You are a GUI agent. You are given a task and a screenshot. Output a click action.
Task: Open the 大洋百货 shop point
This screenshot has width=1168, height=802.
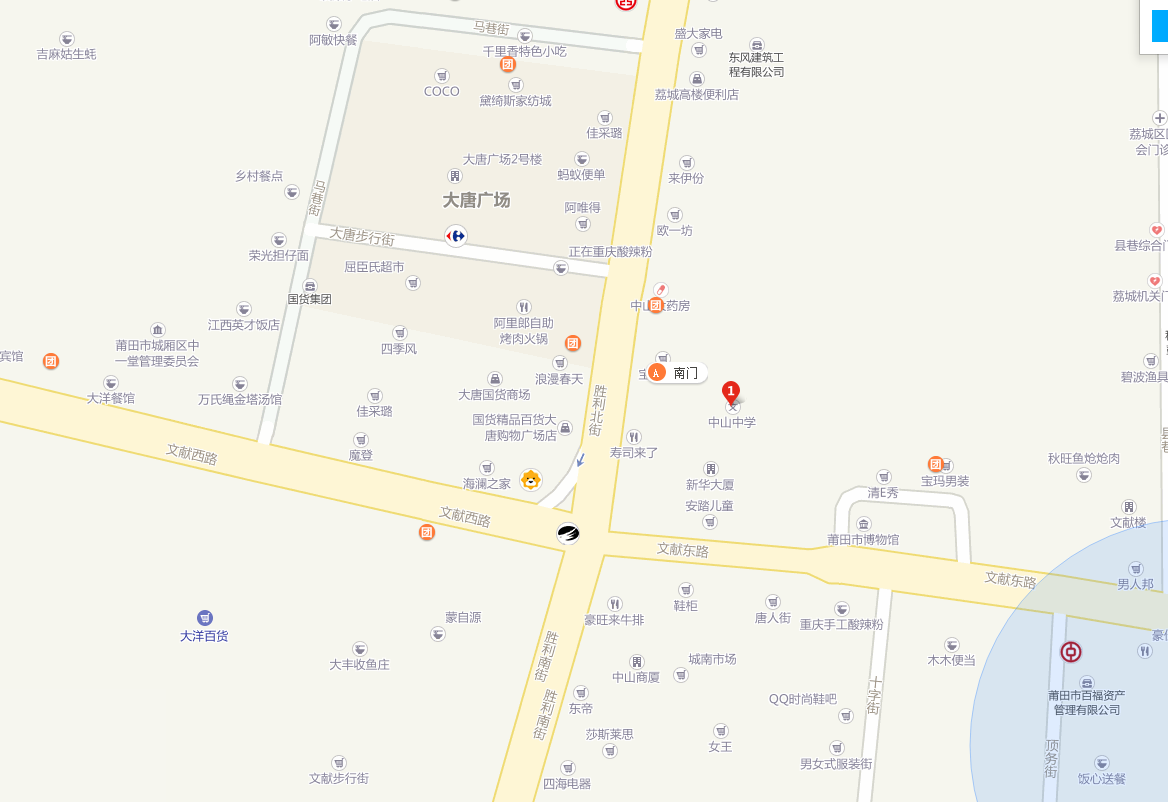pos(205,618)
